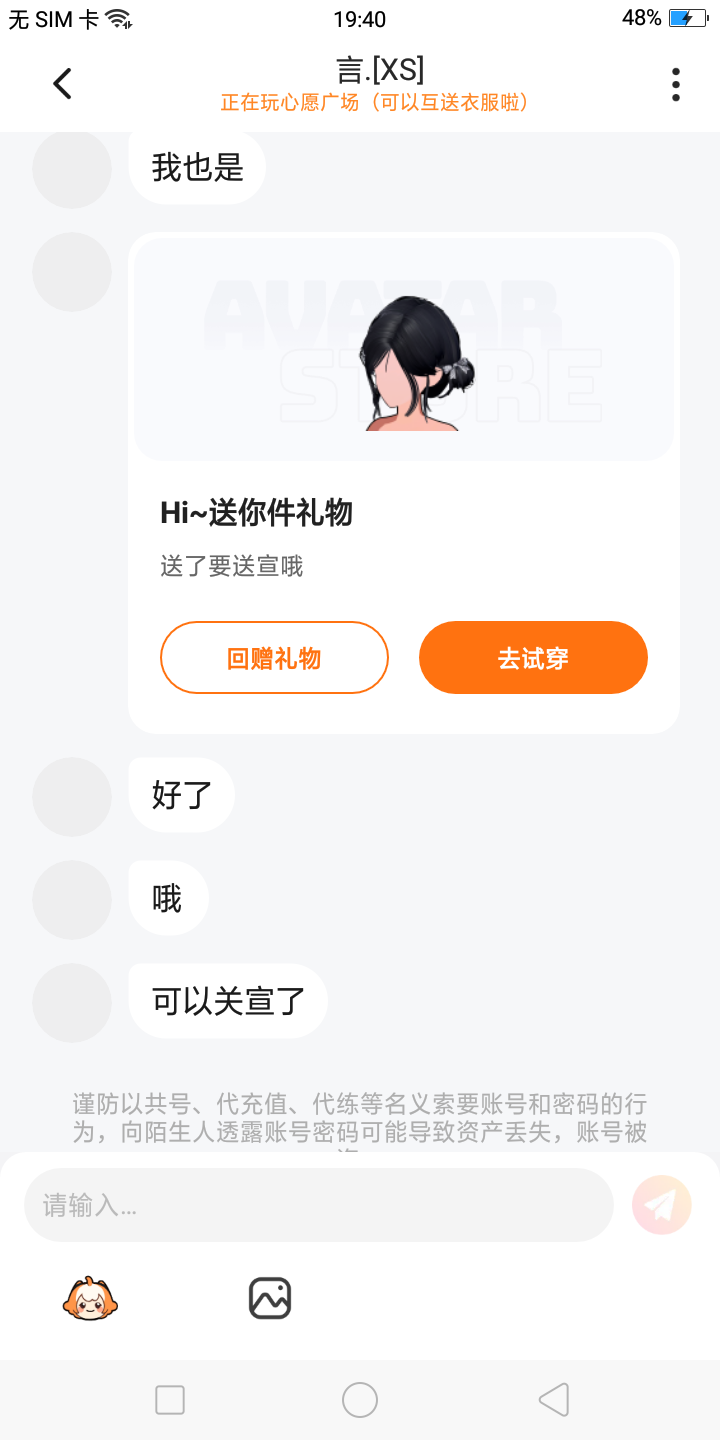Tap the 去试穿 button
Screen dimensions: 720x1440
(533, 658)
